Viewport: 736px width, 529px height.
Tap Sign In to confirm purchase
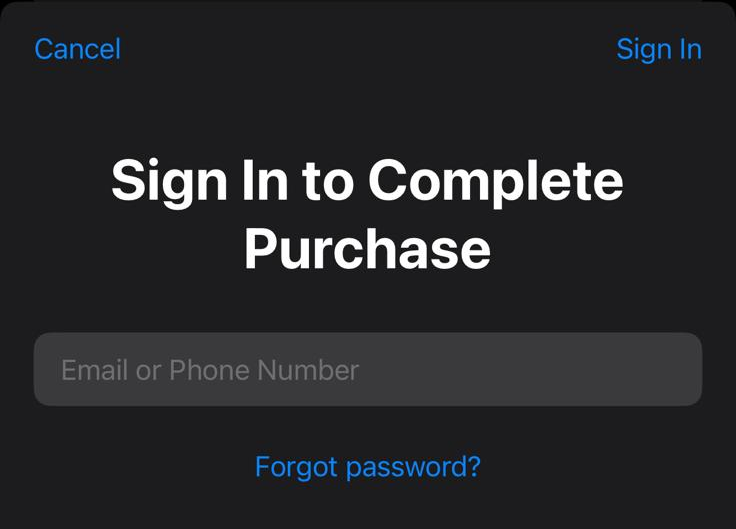tap(658, 49)
